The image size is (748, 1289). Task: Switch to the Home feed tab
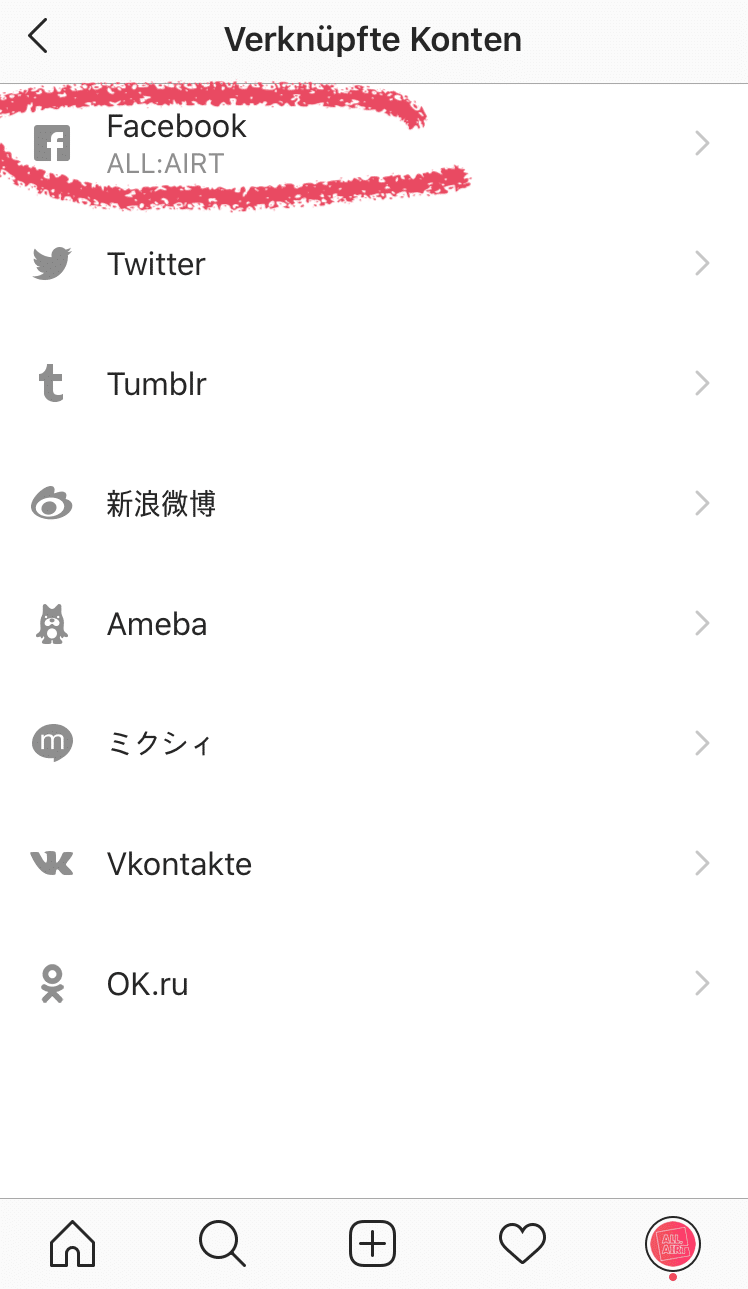pos(73,1244)
